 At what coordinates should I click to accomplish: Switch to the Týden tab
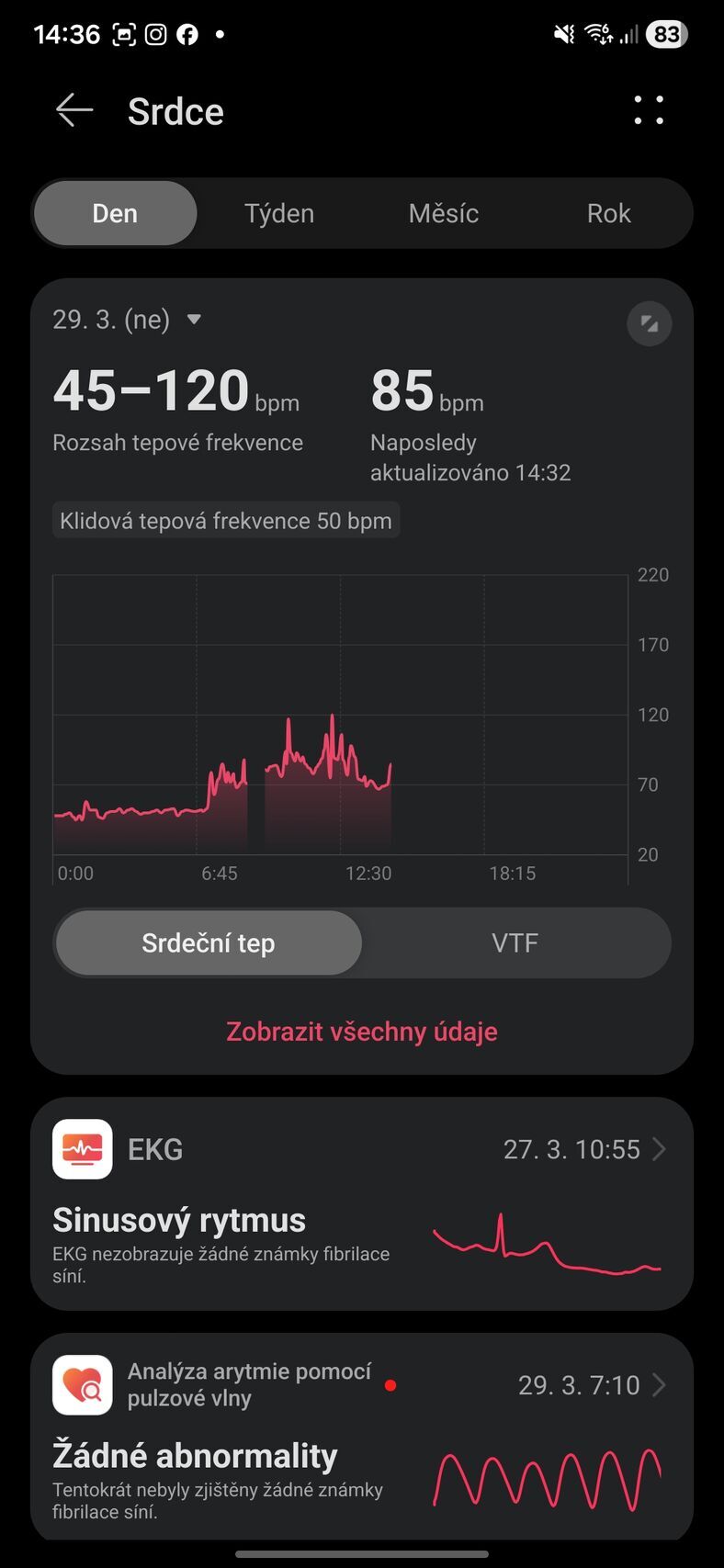point(278,212)
